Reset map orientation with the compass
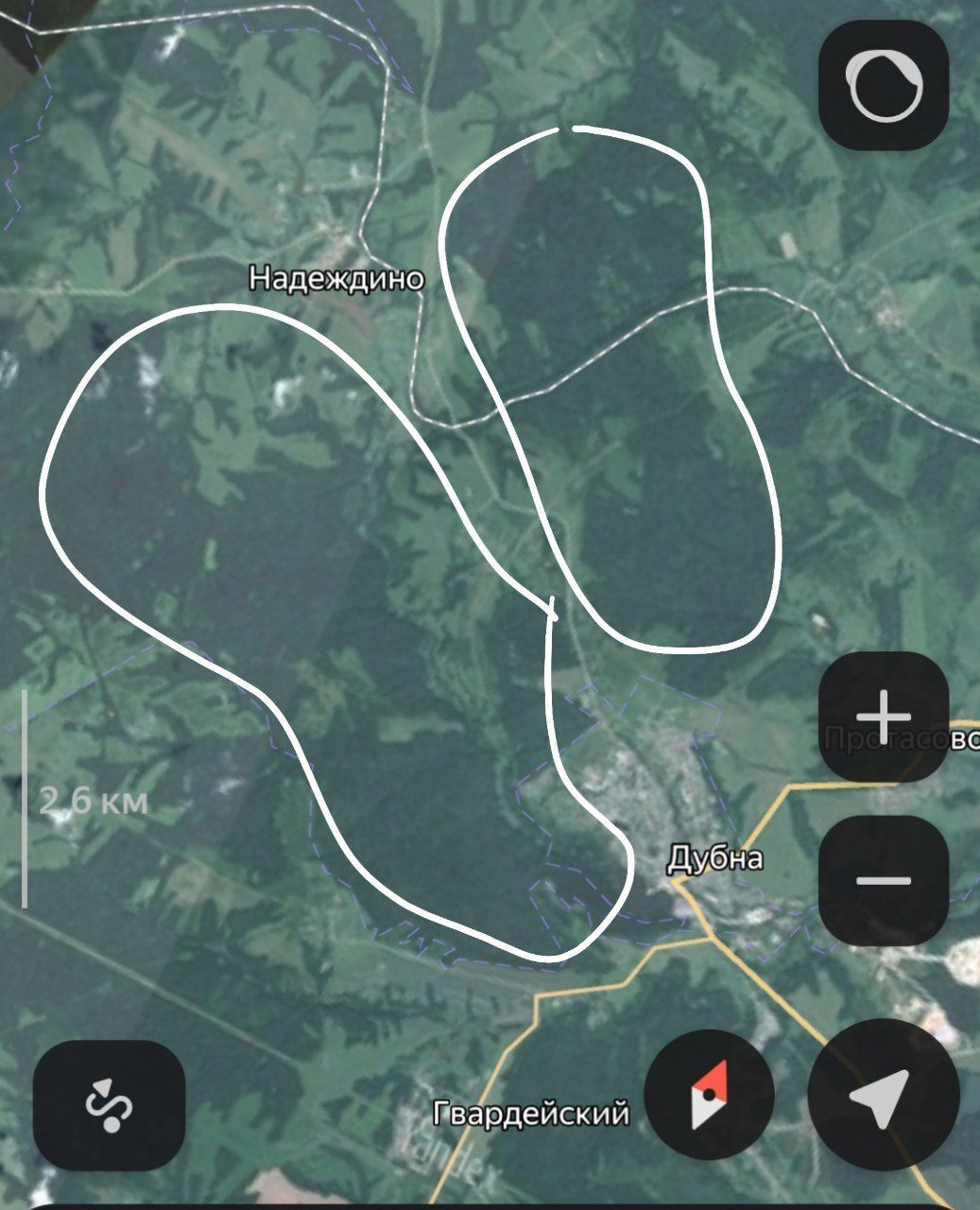The height and width of the screenshot is (1210, 980). (x=709, y=1095)
